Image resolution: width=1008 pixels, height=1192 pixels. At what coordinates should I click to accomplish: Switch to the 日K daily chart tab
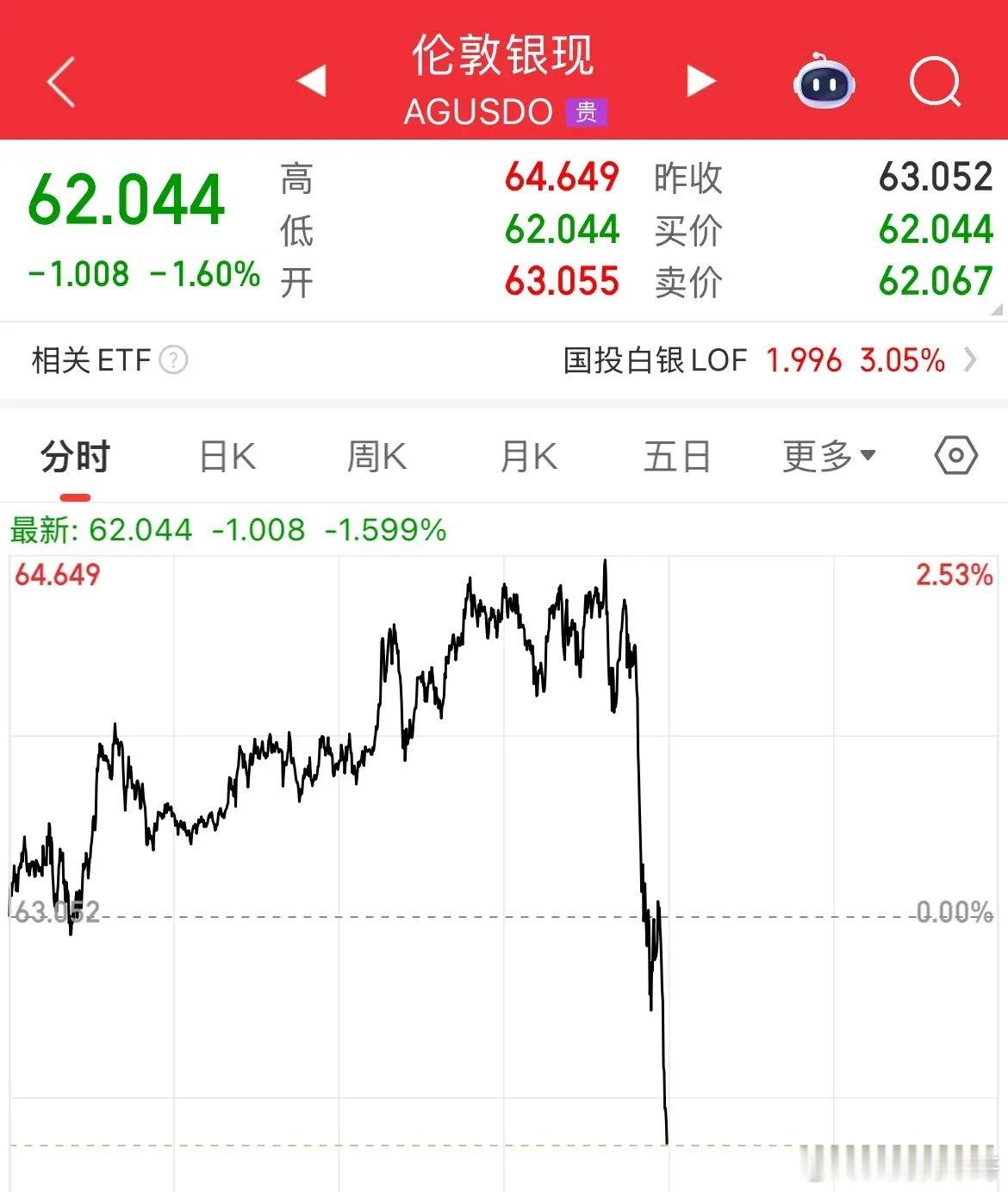pyautogui.click(x=226, y=457)
